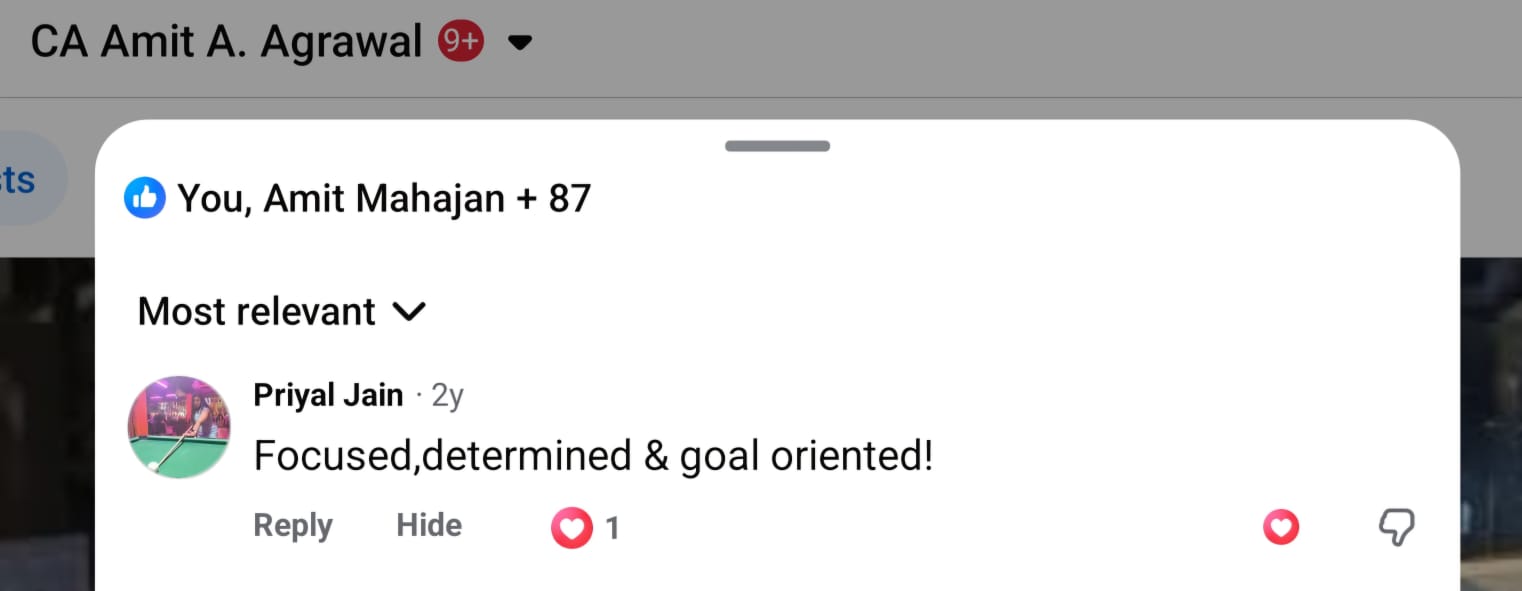
Task: Open Priyal Jain's profile name link
Action: click(x=328, y=395)
